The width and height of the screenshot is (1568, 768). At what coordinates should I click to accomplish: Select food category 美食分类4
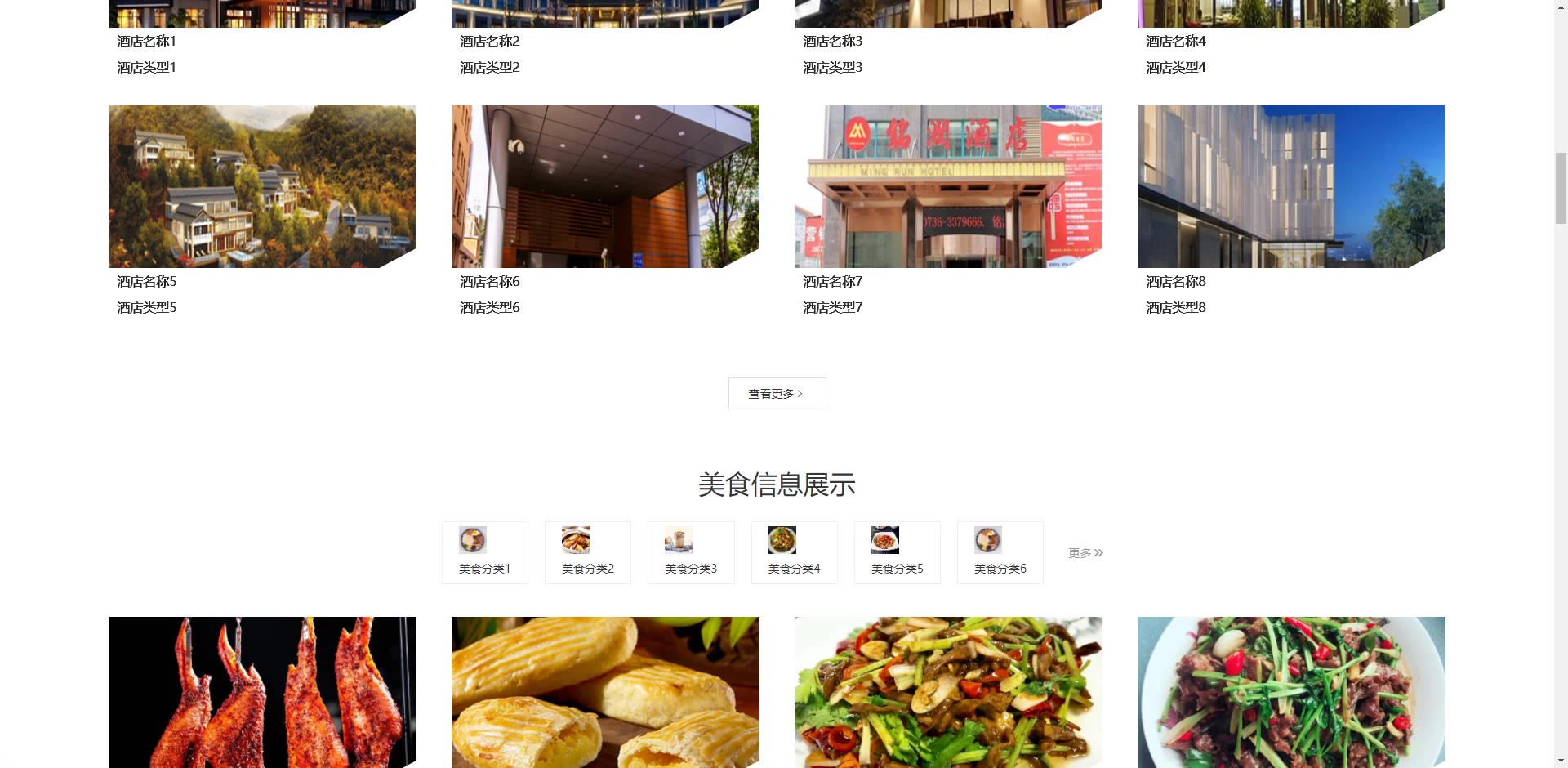[x=794, y=552]
